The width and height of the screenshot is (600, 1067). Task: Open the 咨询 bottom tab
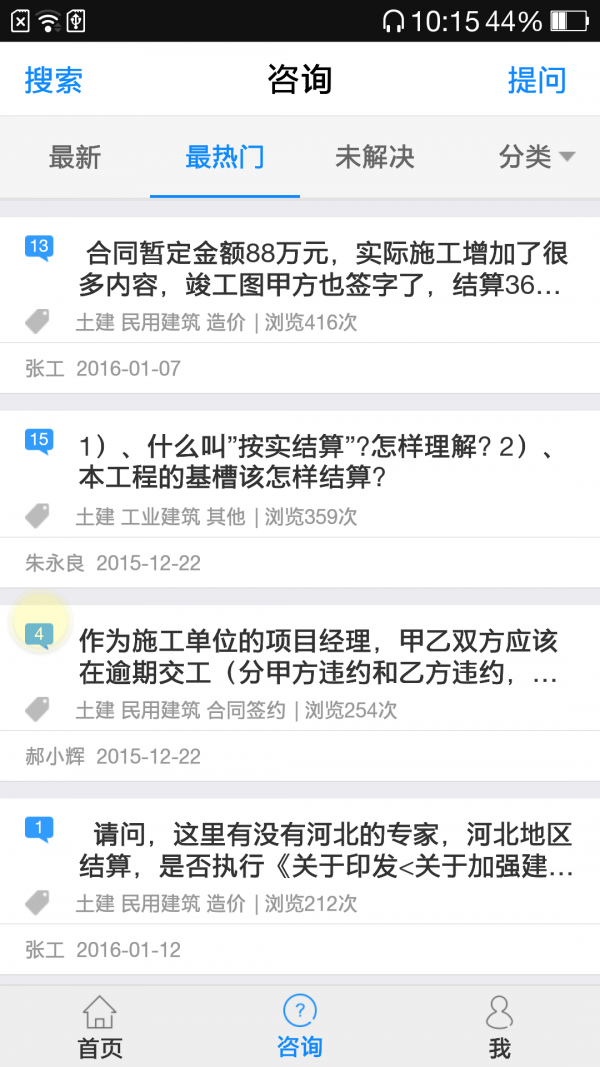pos(300,1027)
